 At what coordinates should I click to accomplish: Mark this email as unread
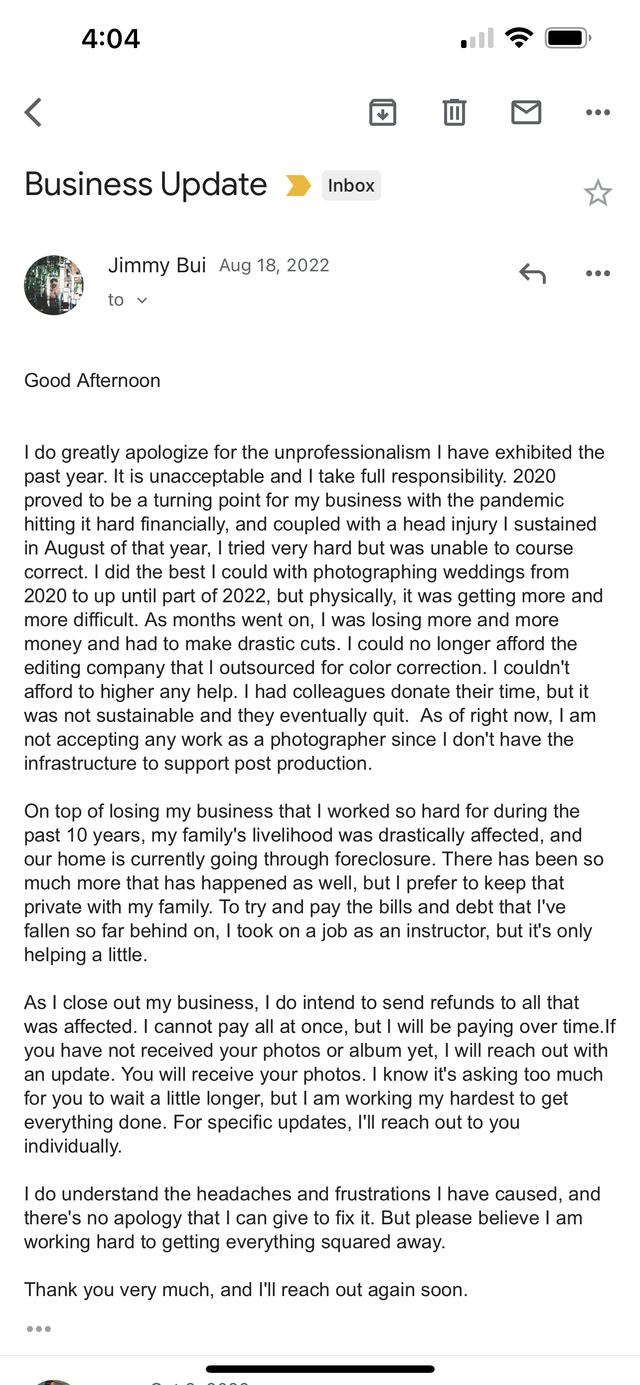pyautogui.click(x=526, y=112)
